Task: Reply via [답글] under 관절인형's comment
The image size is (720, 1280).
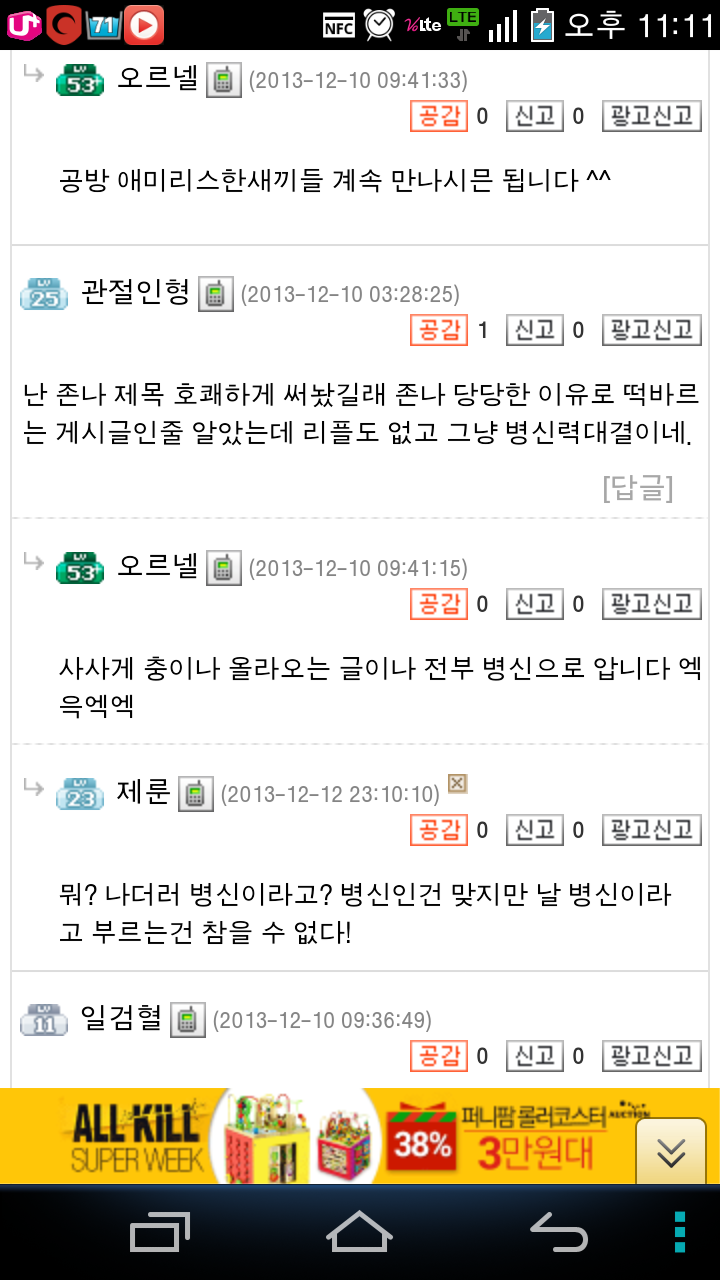Action: point(637,488)
